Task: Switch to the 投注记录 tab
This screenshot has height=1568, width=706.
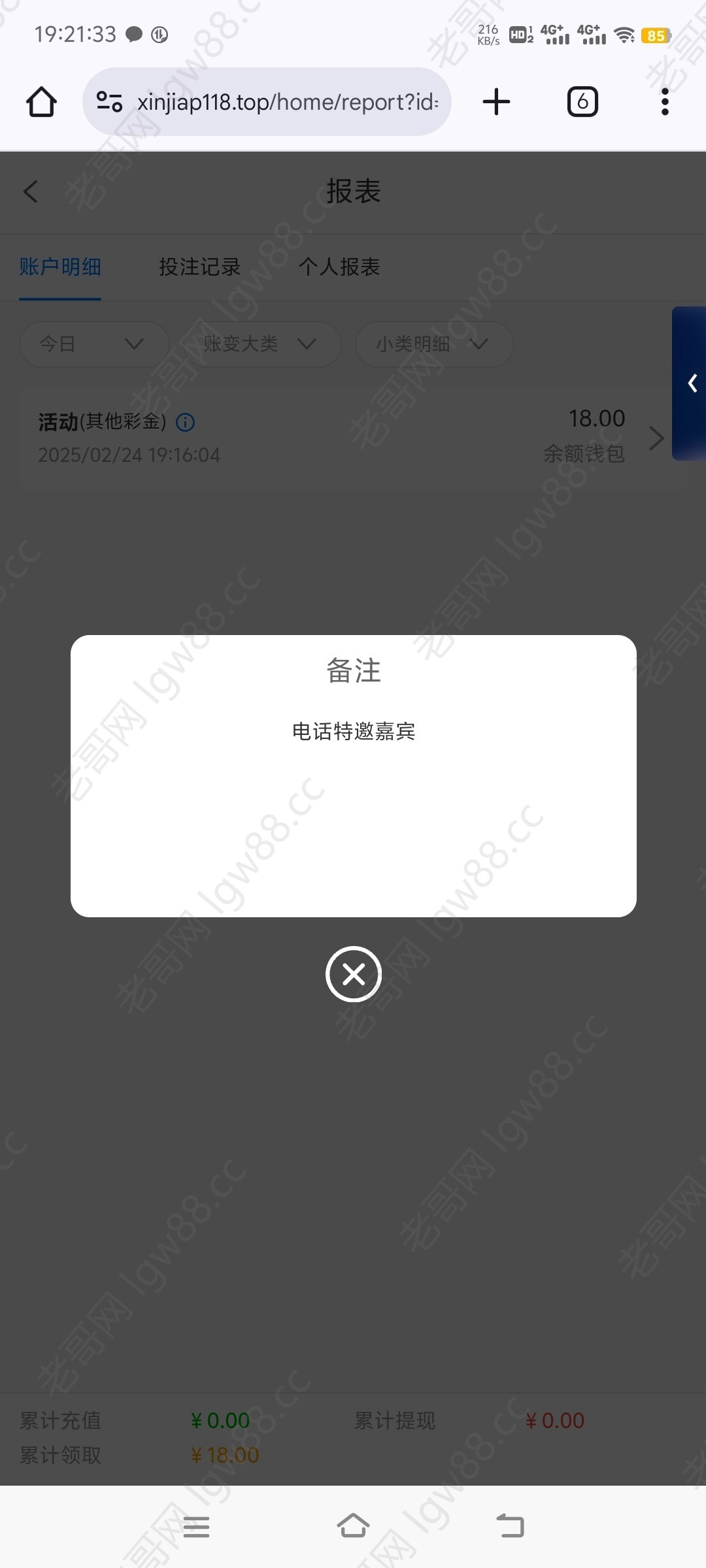Action: click(199, 267)
